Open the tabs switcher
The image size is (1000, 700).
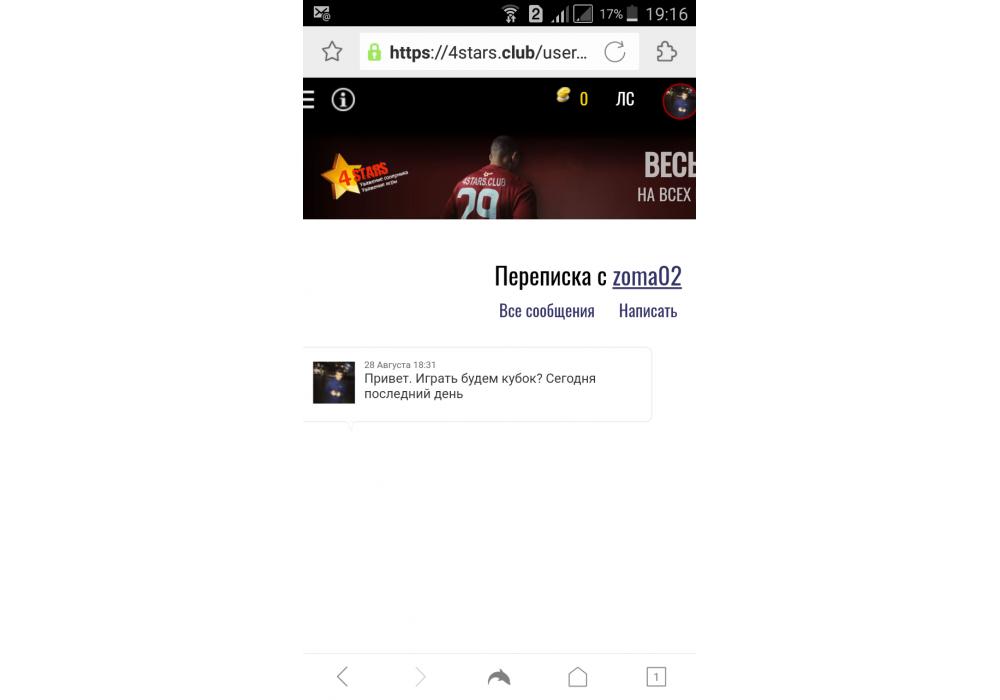[x=656, y=677]
